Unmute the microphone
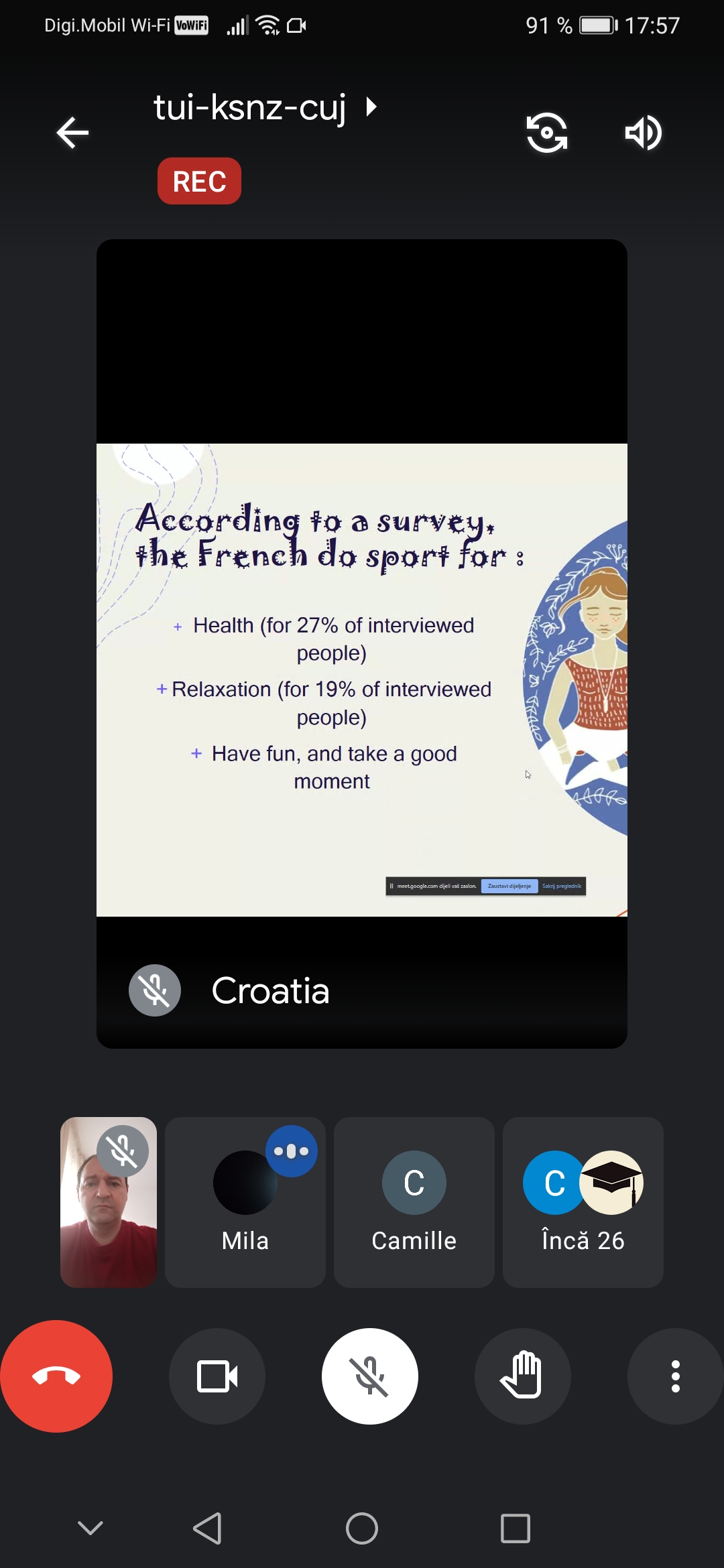 coord(370,1376)
